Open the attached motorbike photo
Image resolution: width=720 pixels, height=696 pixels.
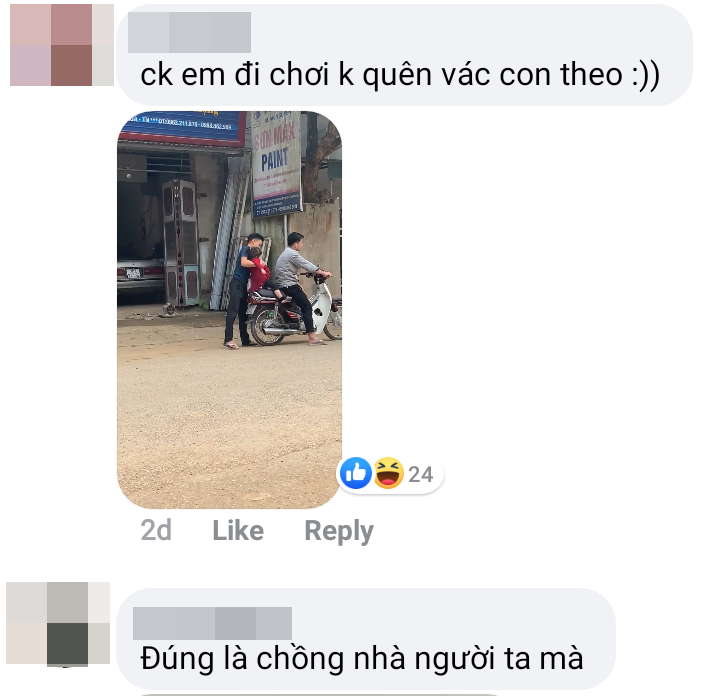click(x=229, y=309)
